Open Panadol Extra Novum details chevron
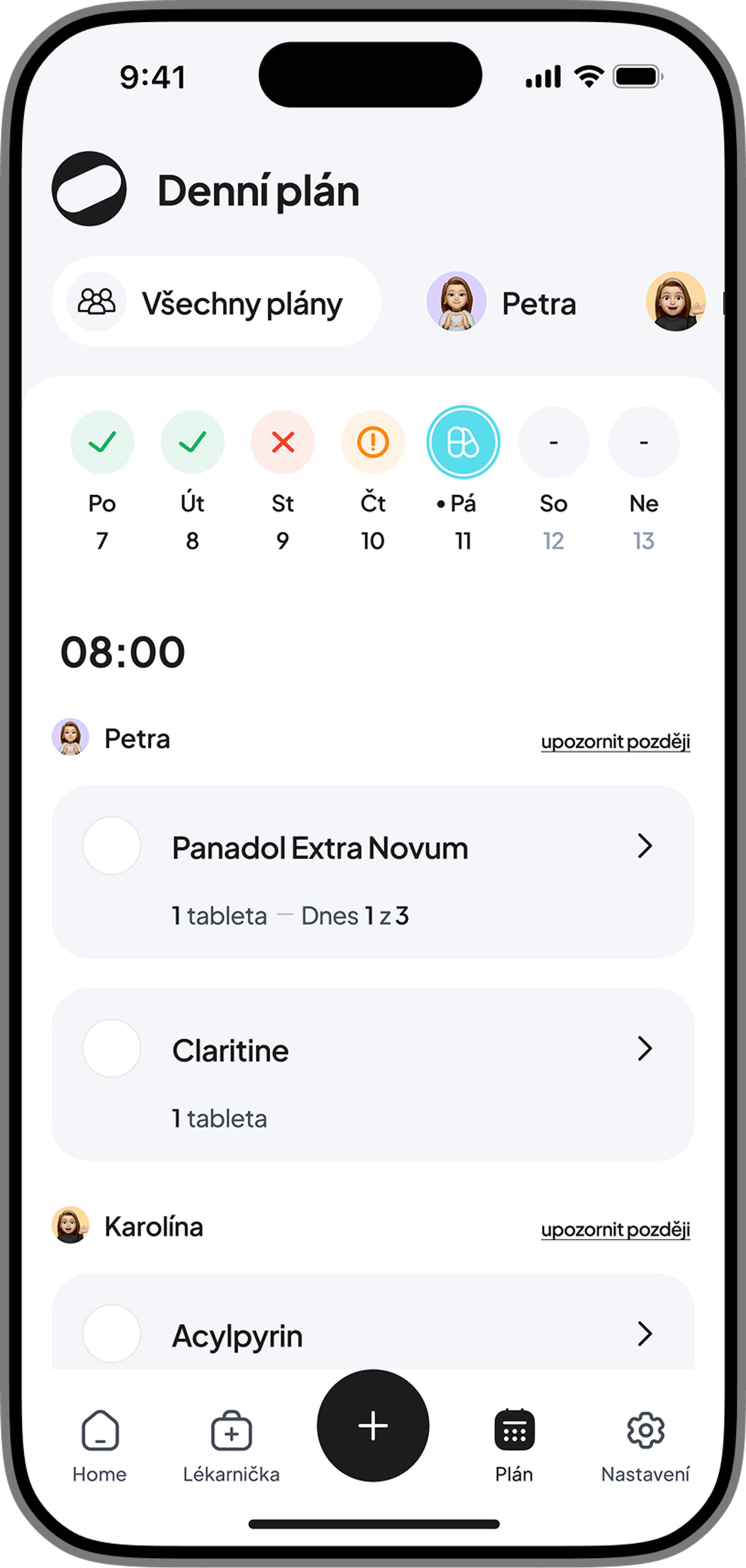This screenshot has height=1568, width=746. 645,845
